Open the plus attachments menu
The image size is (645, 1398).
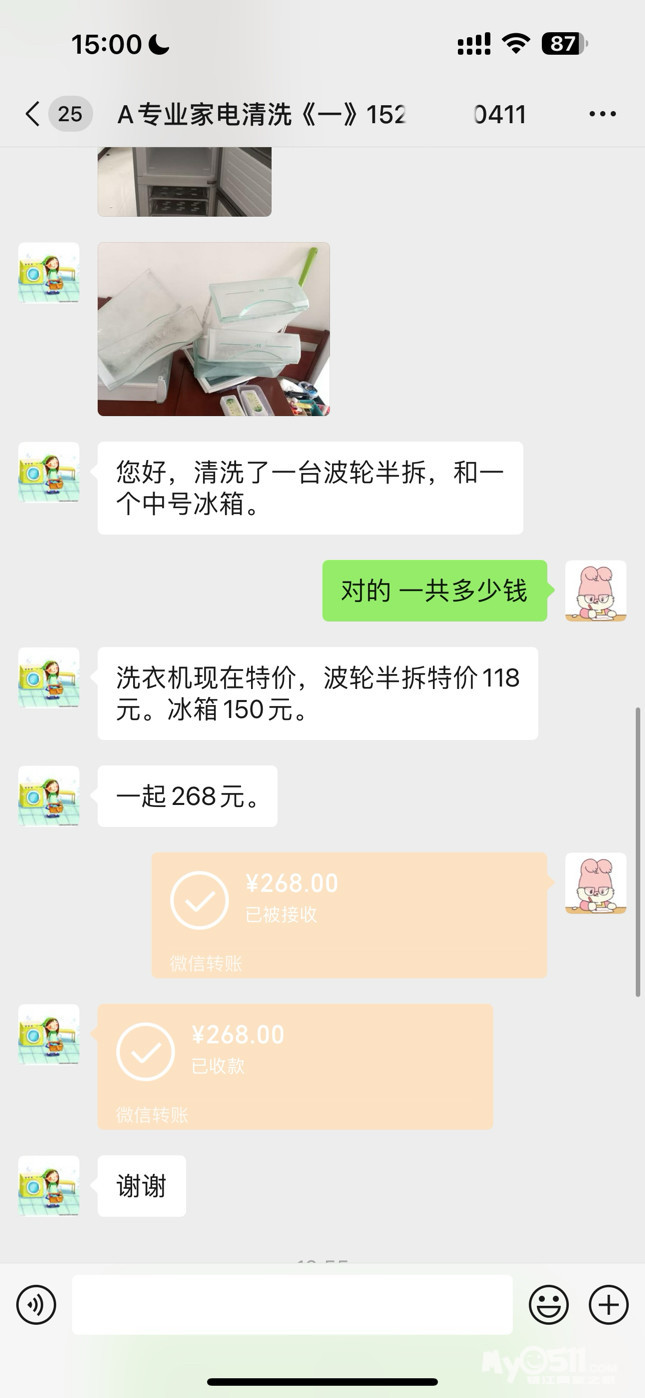click(608, 1305)
